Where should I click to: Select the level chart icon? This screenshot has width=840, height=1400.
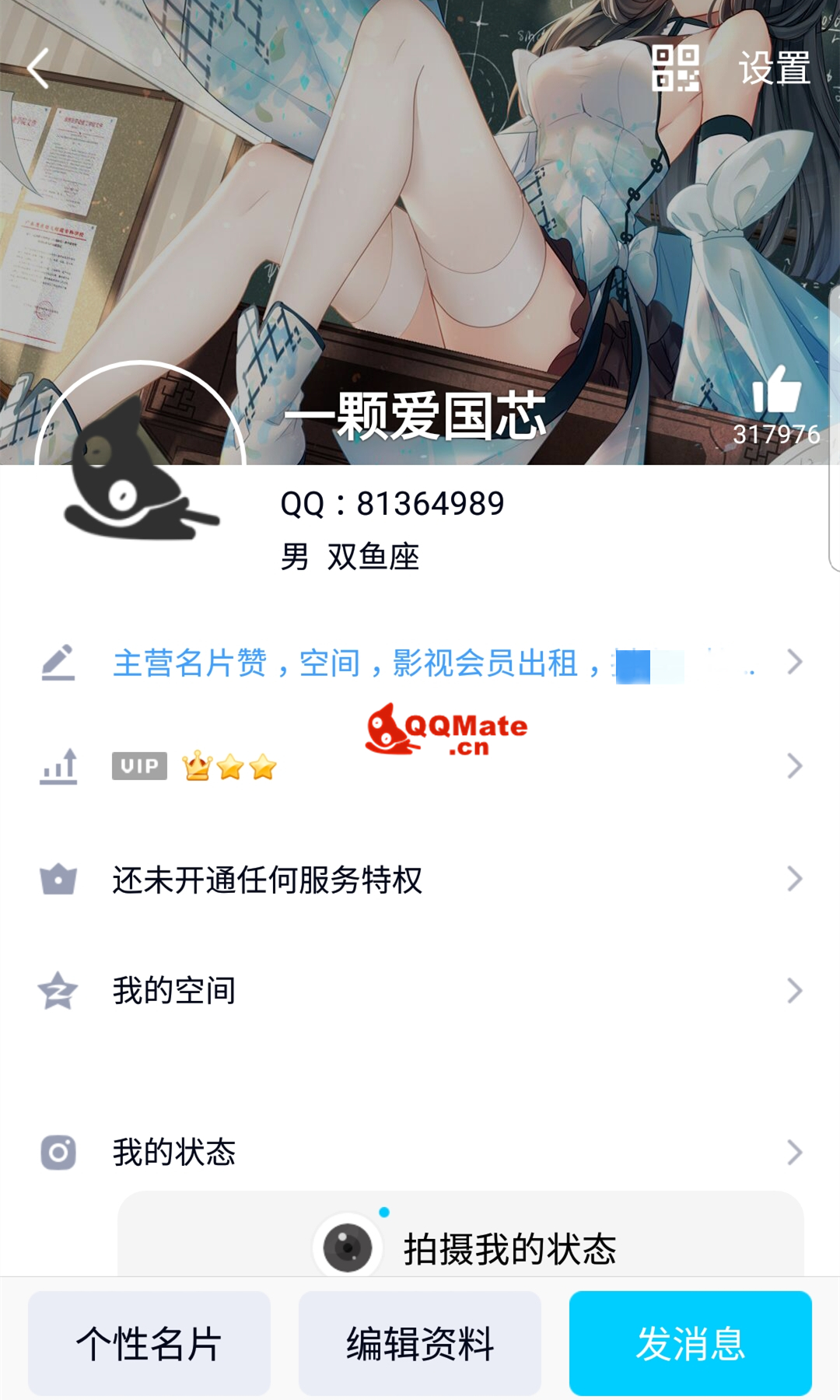click(x=59, y=767)
